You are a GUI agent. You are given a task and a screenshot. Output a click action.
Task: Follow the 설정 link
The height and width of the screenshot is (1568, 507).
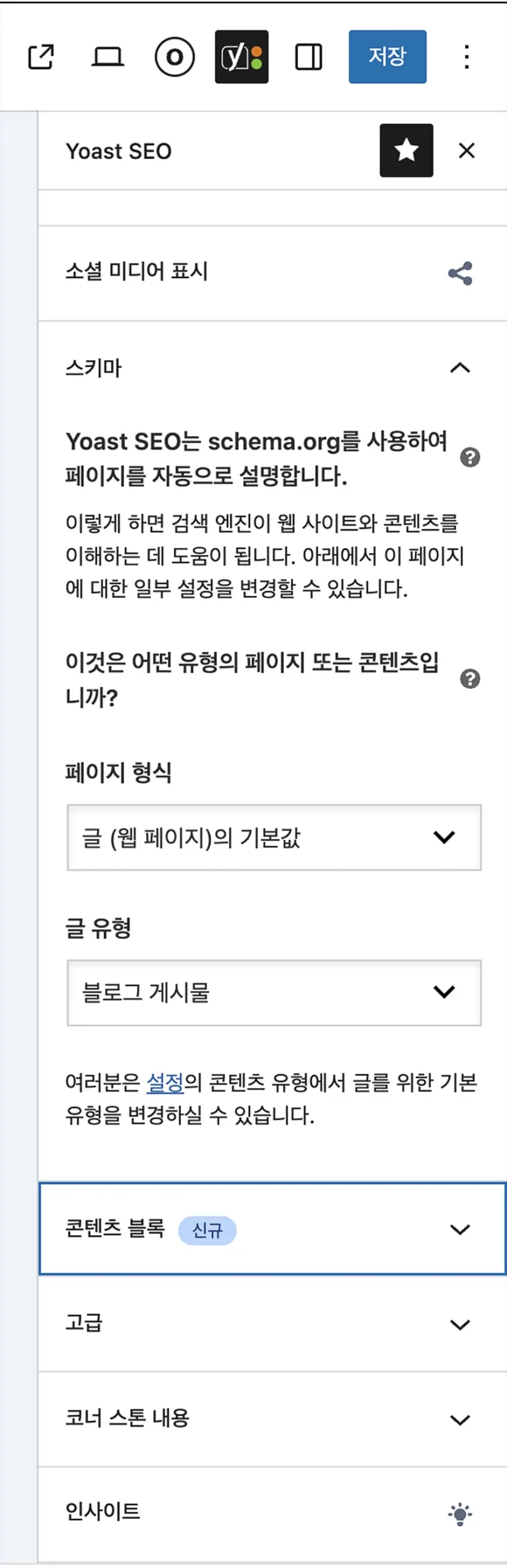point(165,1083)
